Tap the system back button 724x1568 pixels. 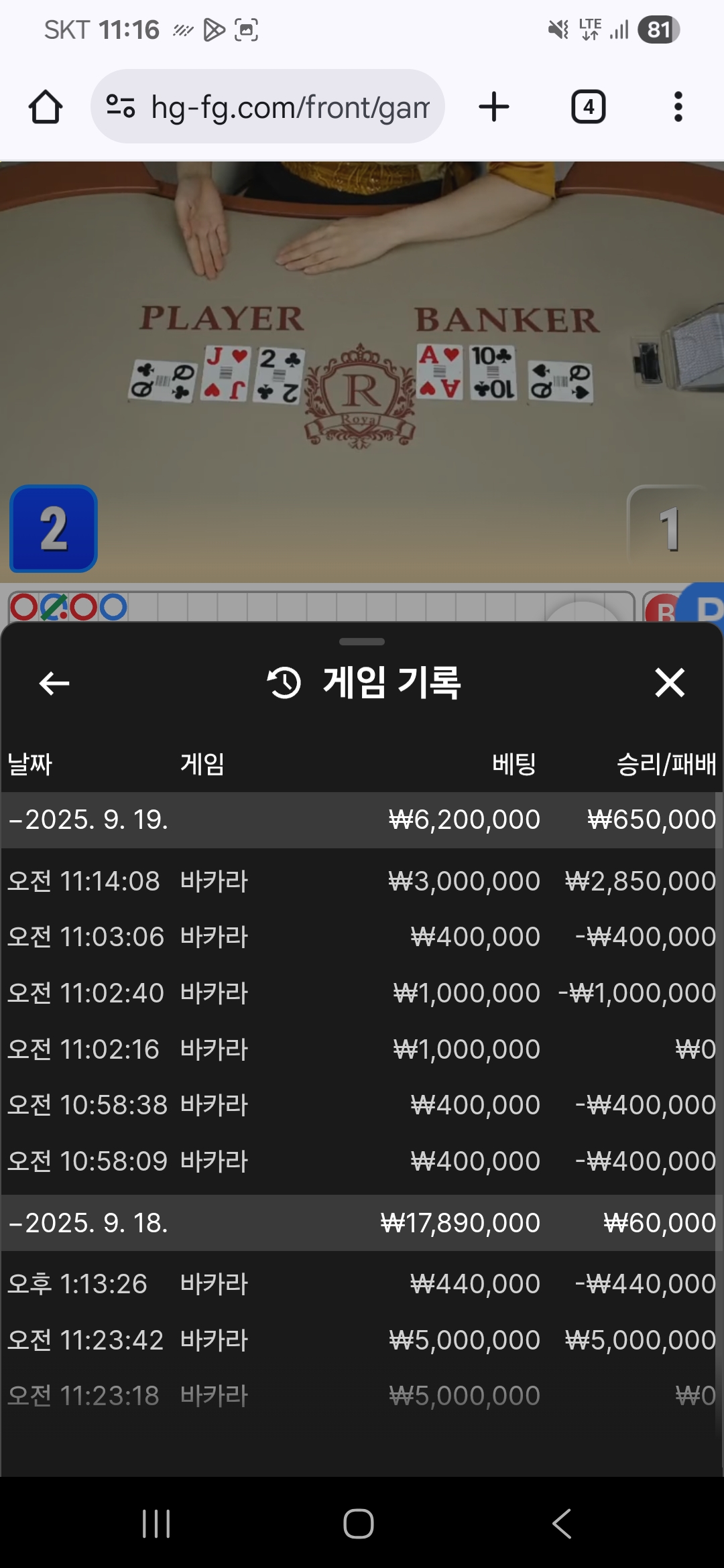pos(562,1523)
